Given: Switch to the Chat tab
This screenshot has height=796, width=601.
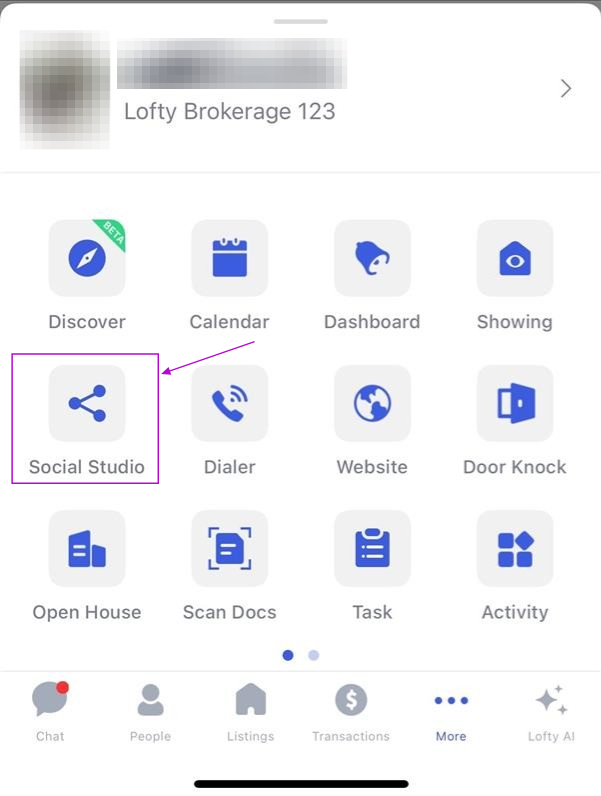Looking at the screenshot, I should [x=50, y=712].
